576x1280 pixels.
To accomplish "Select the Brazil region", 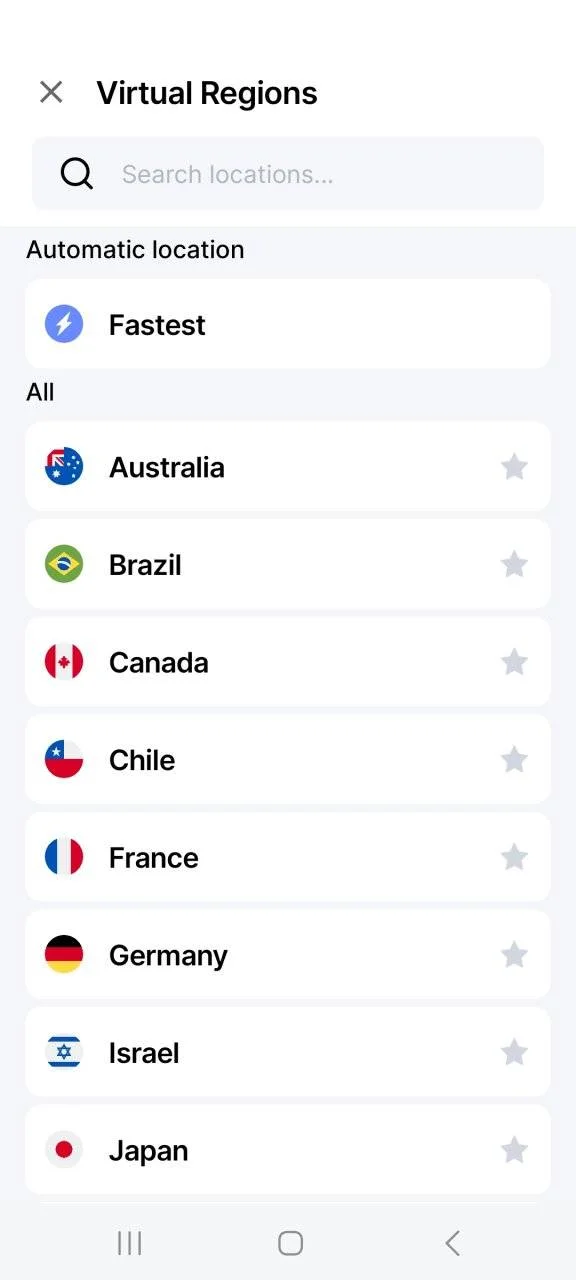I will [288, 564].
